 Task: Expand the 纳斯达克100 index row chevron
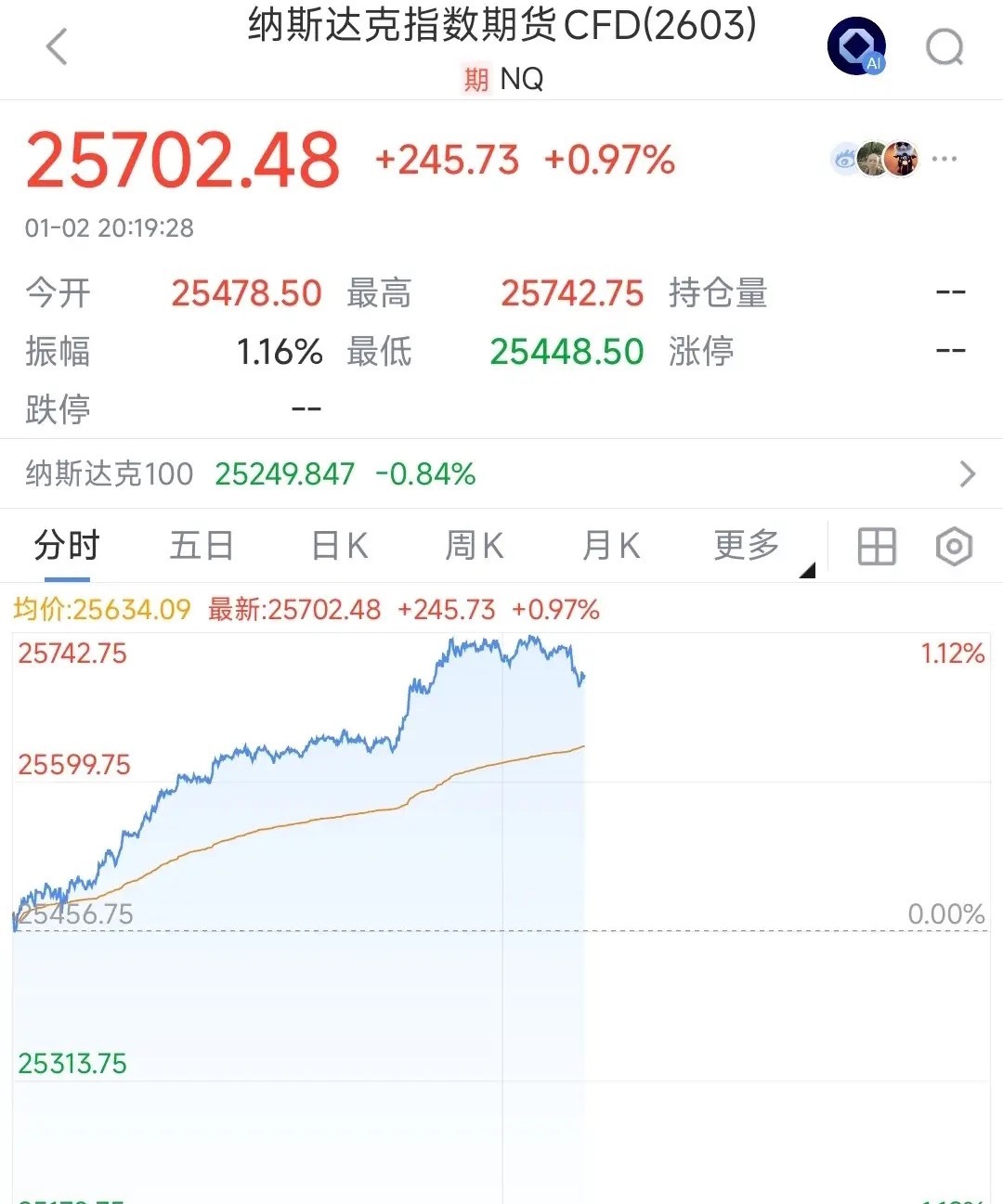click(x=968, y=474)
